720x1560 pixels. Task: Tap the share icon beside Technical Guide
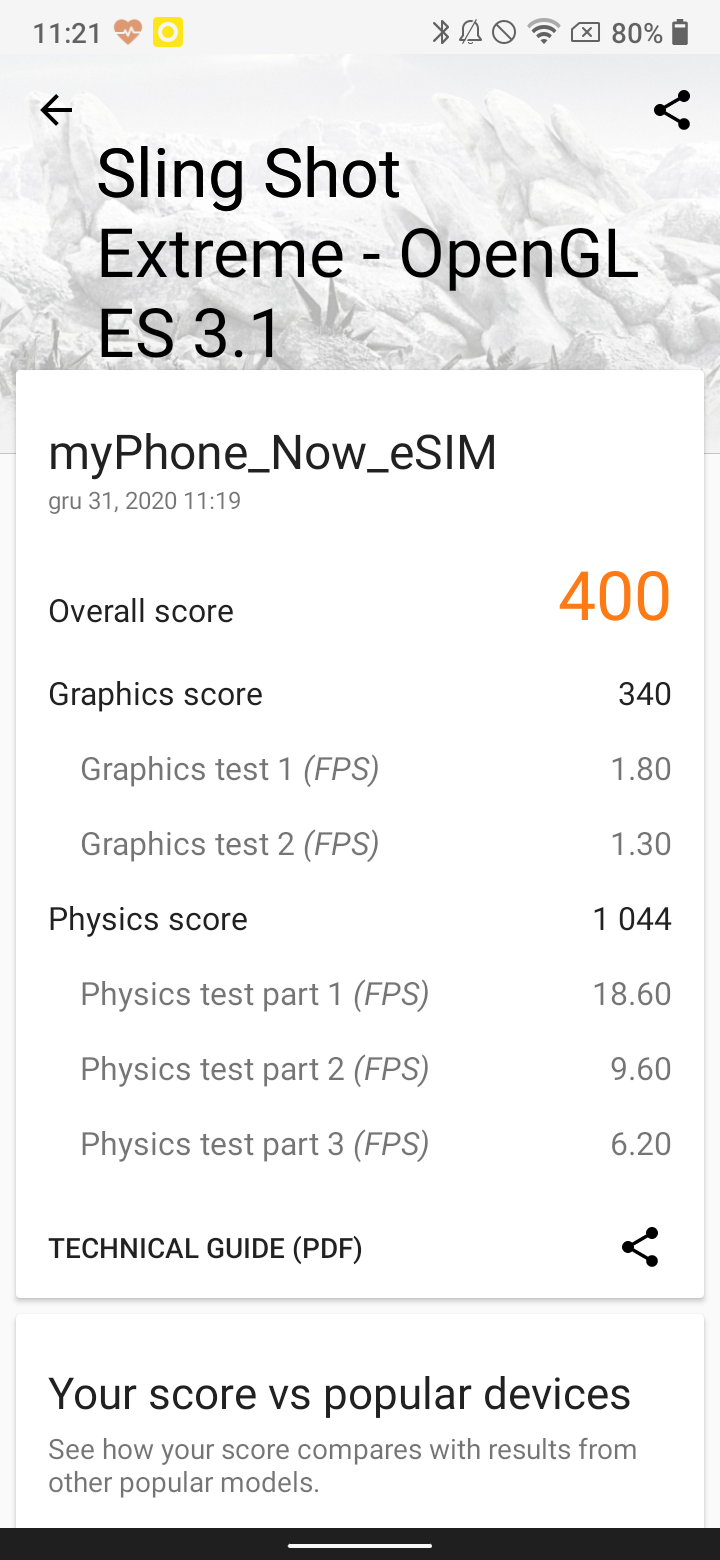pos(640,1247)
